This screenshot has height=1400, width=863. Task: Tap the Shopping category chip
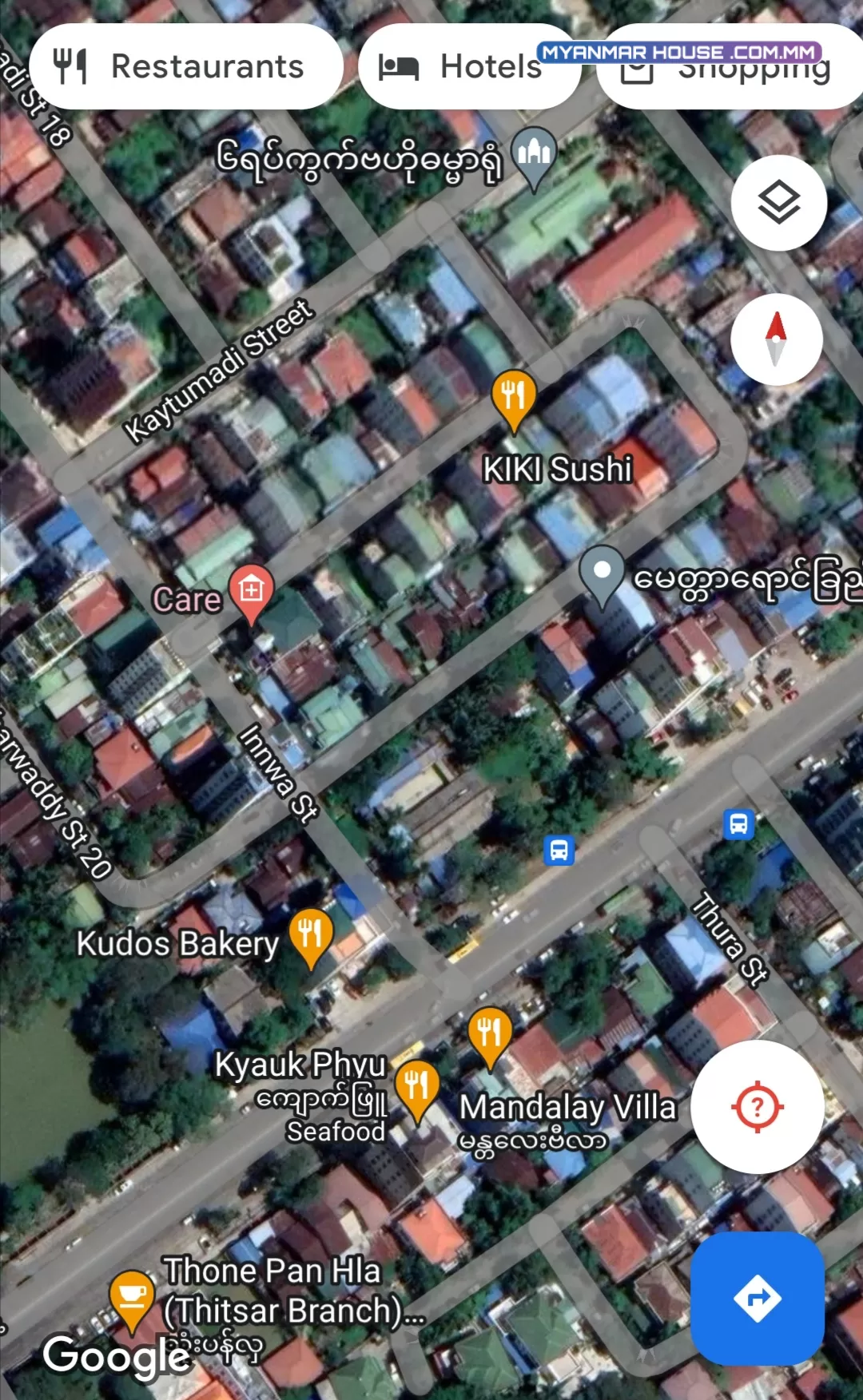pos(730,66)
